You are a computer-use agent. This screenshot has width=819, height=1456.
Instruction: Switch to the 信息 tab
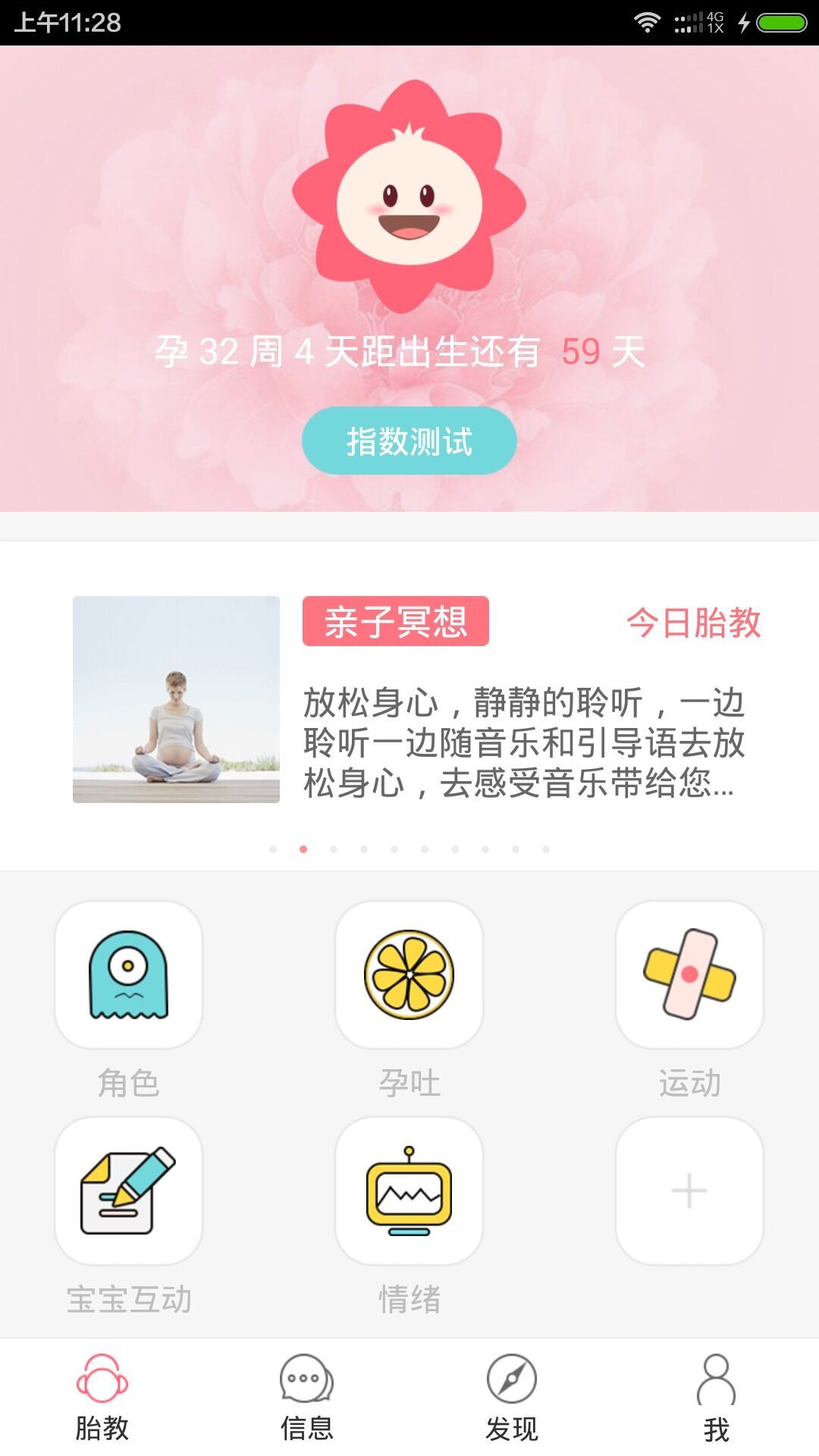coord(307,1398)
